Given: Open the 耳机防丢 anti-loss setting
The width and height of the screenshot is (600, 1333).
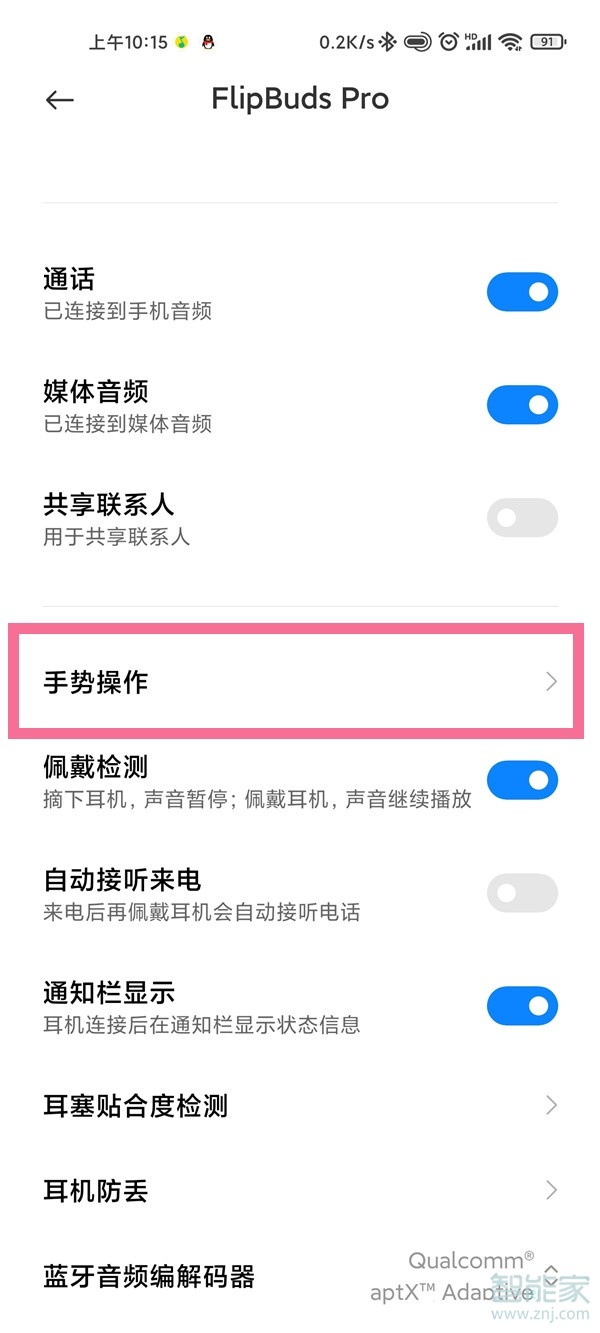Looking at the screenshot, I should pyautogui.click(x=300, y=1190).
